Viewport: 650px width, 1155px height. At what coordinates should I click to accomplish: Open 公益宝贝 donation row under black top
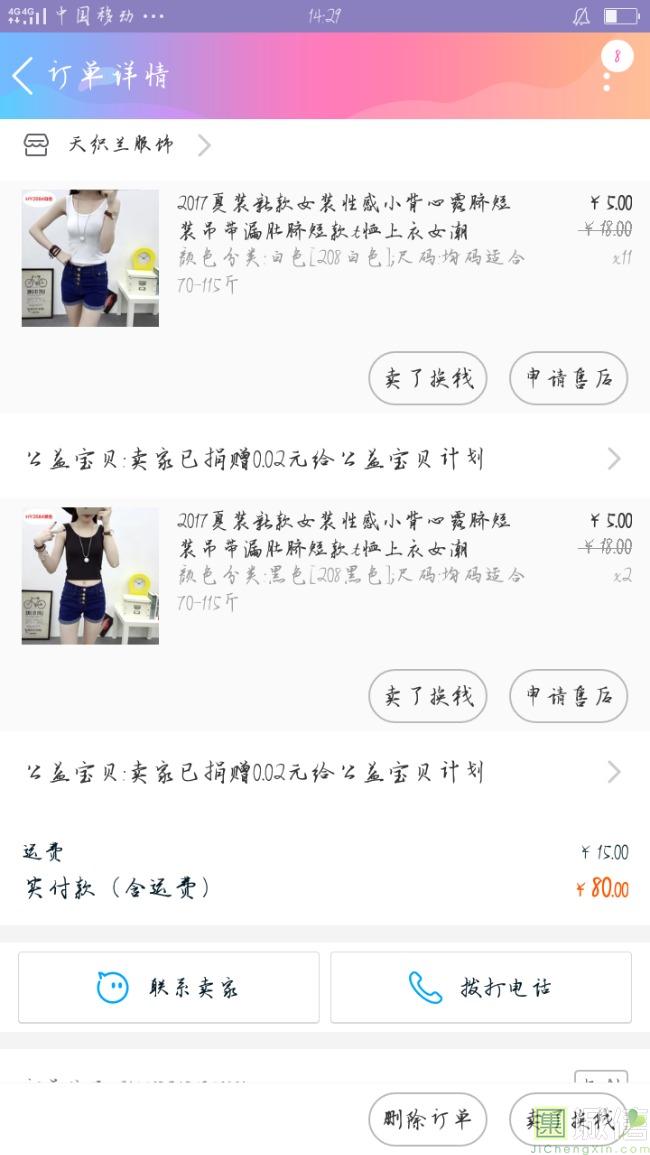pos(324,772)
